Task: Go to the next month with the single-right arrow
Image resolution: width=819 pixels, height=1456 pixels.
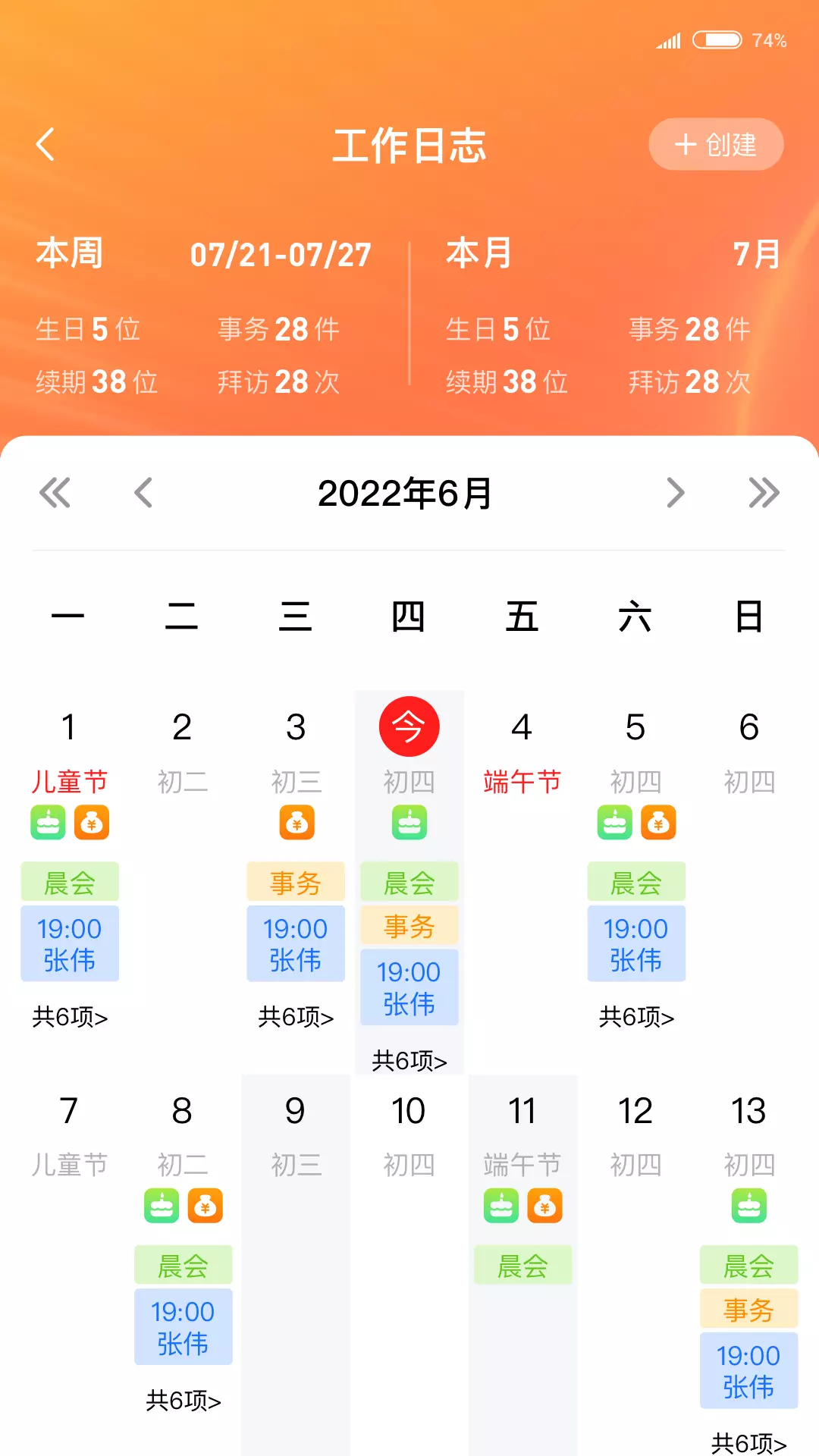Action: coord(675,493)
